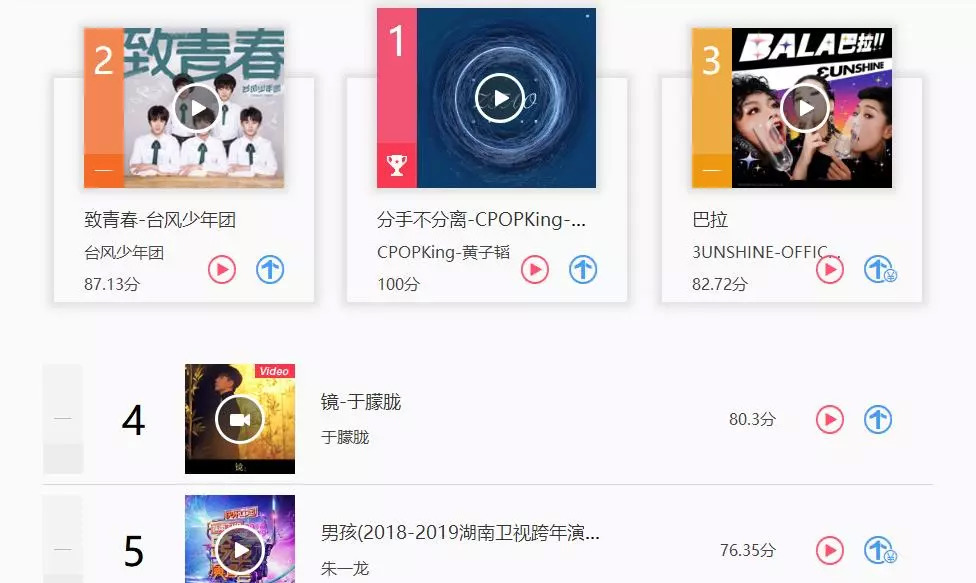Boost 巴拉 with the paid up arrow
Image resolution: width=976 pixels, height=583 pixels.
click(879, 270)
